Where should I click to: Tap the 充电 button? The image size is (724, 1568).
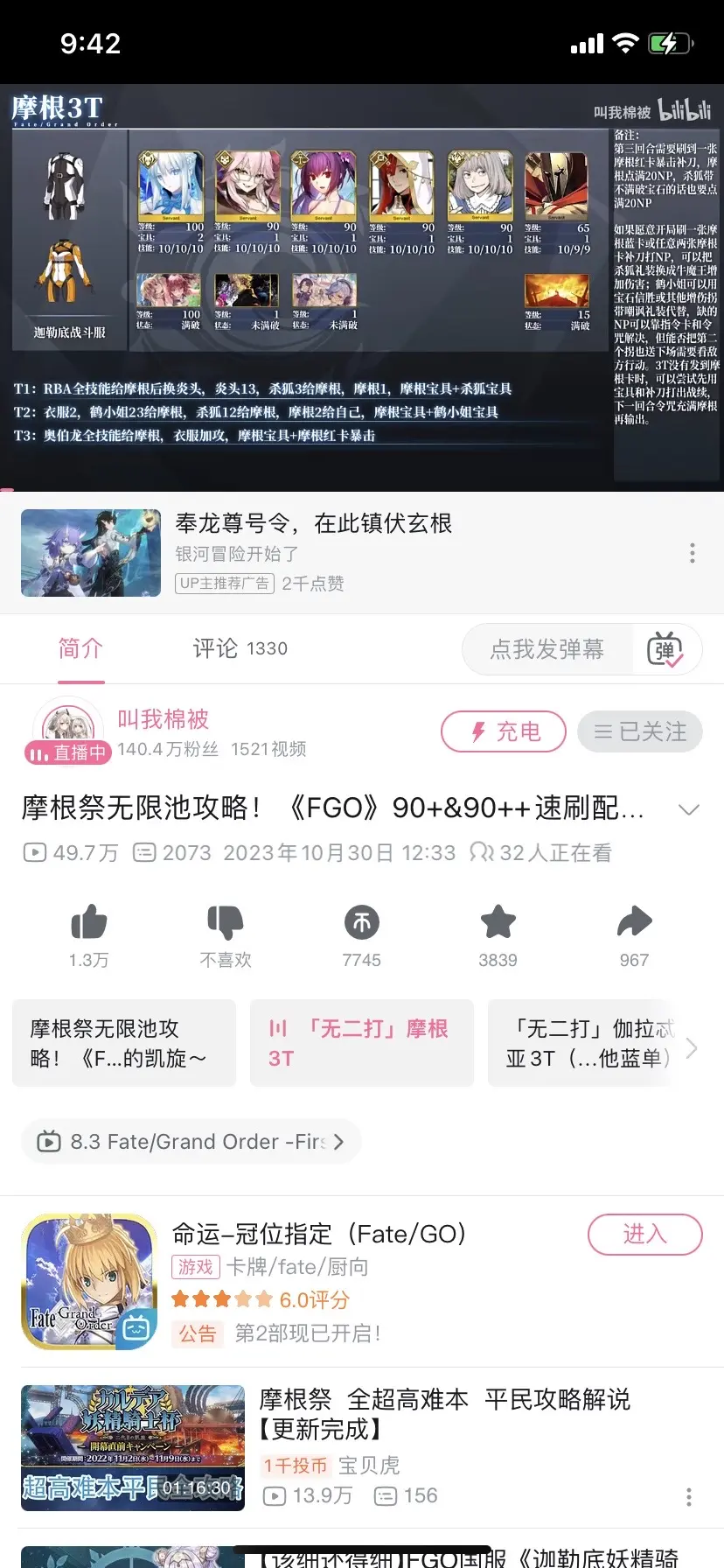(x=504, y=731)
